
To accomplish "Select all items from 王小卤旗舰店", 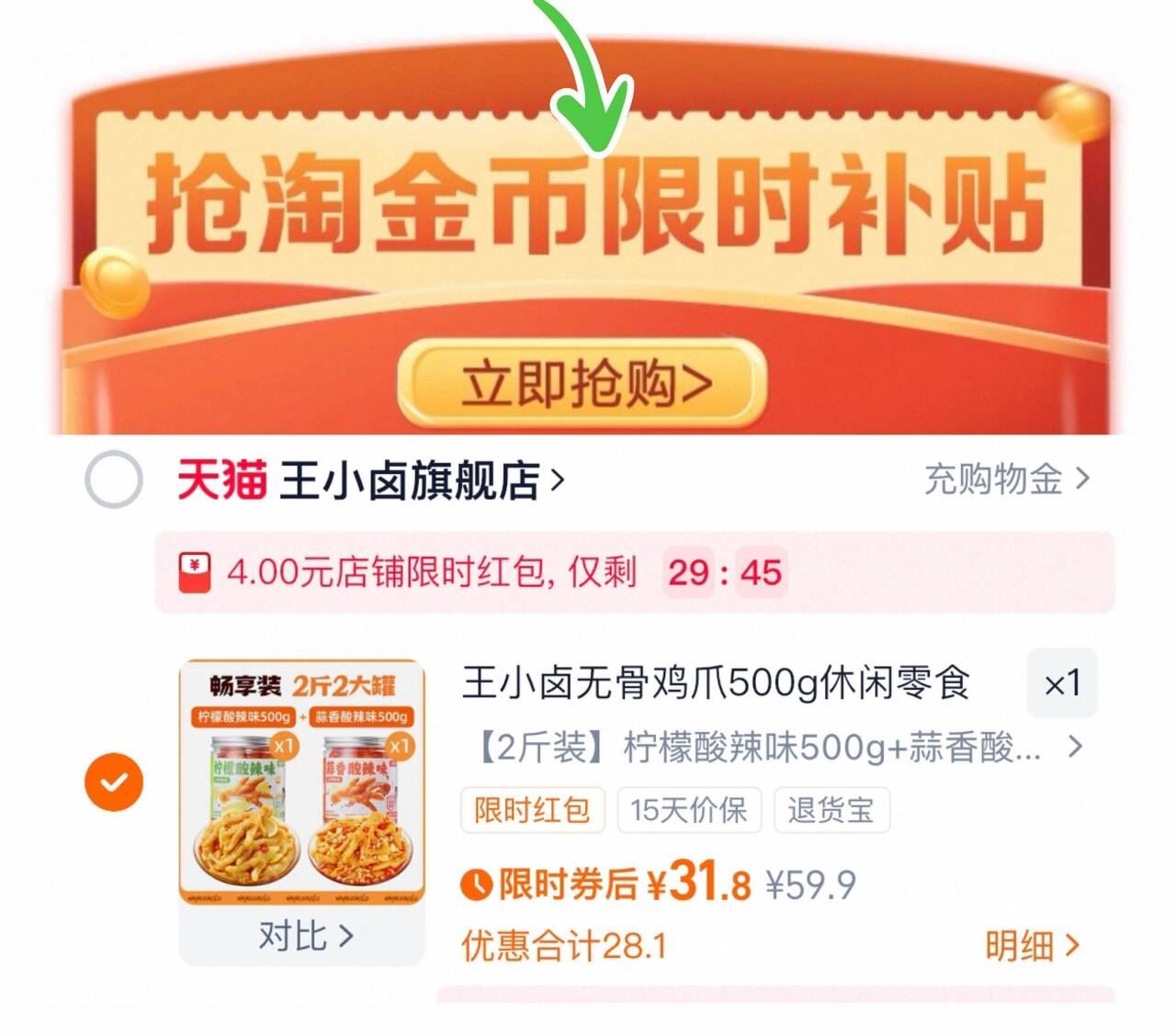I will pyautogui.click(x=114, y=479).
